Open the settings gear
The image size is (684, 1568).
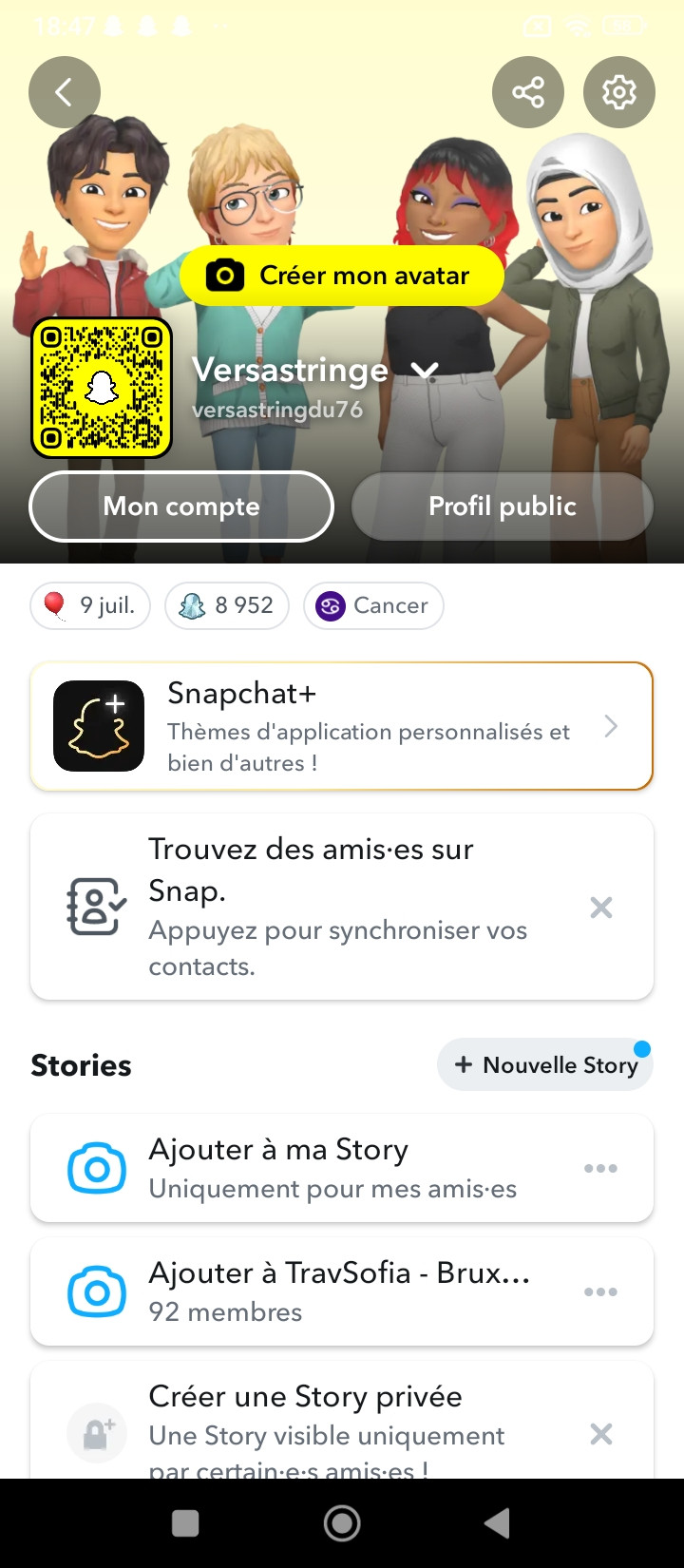click(618, 92)
